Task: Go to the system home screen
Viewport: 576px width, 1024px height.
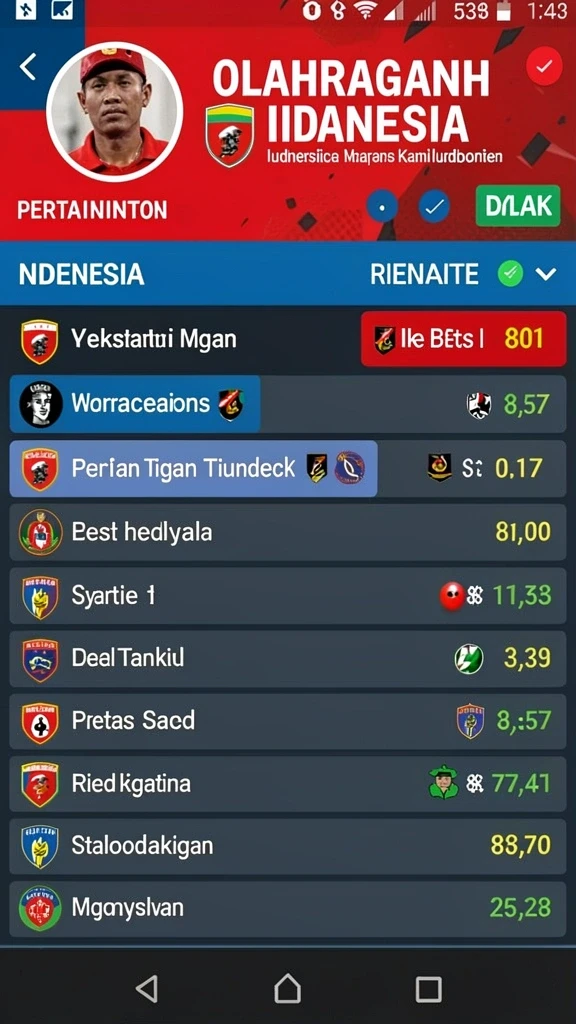Action: [x=287, y=989]
